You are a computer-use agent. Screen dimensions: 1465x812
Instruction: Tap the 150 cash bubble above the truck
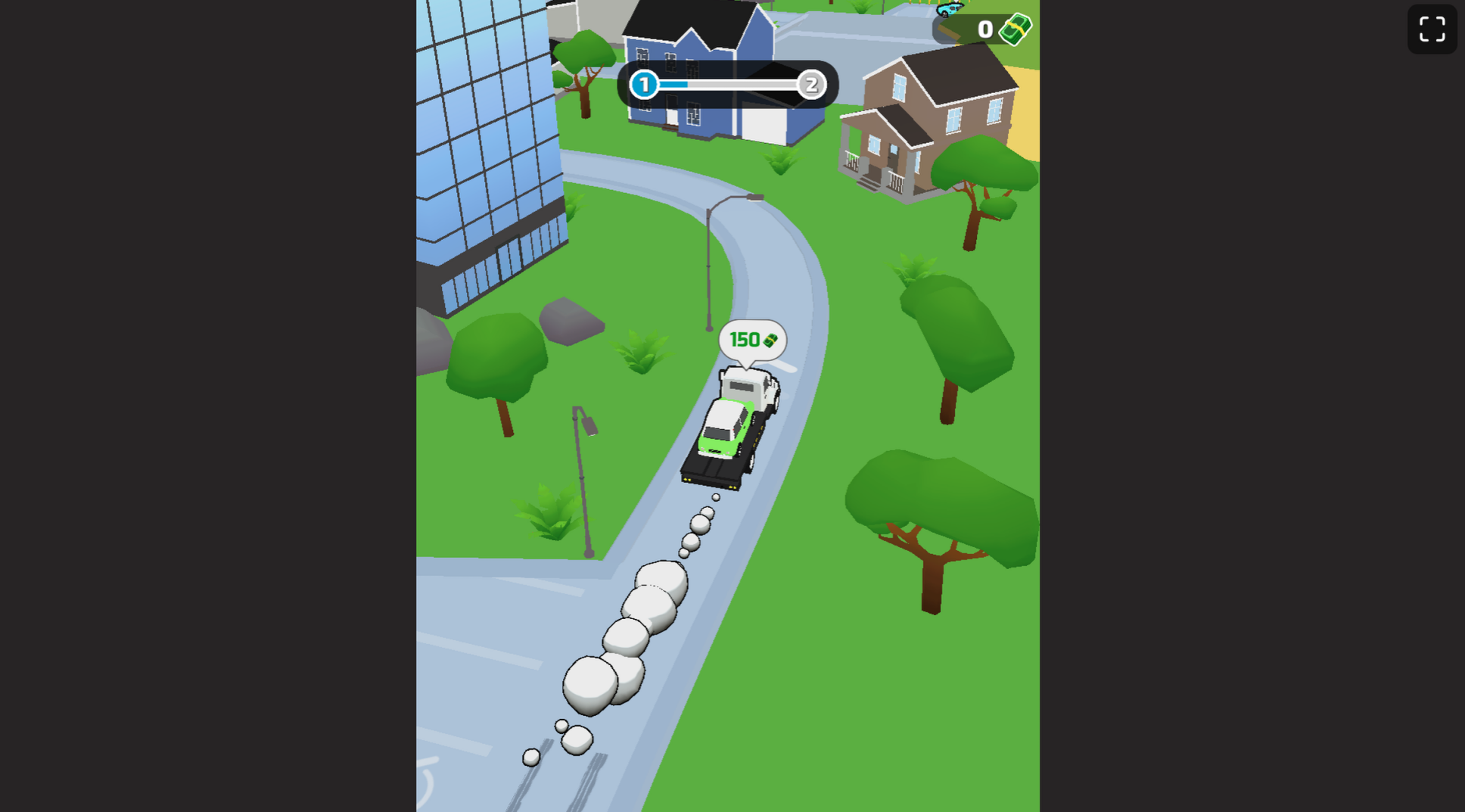click(x=752, y=341)
